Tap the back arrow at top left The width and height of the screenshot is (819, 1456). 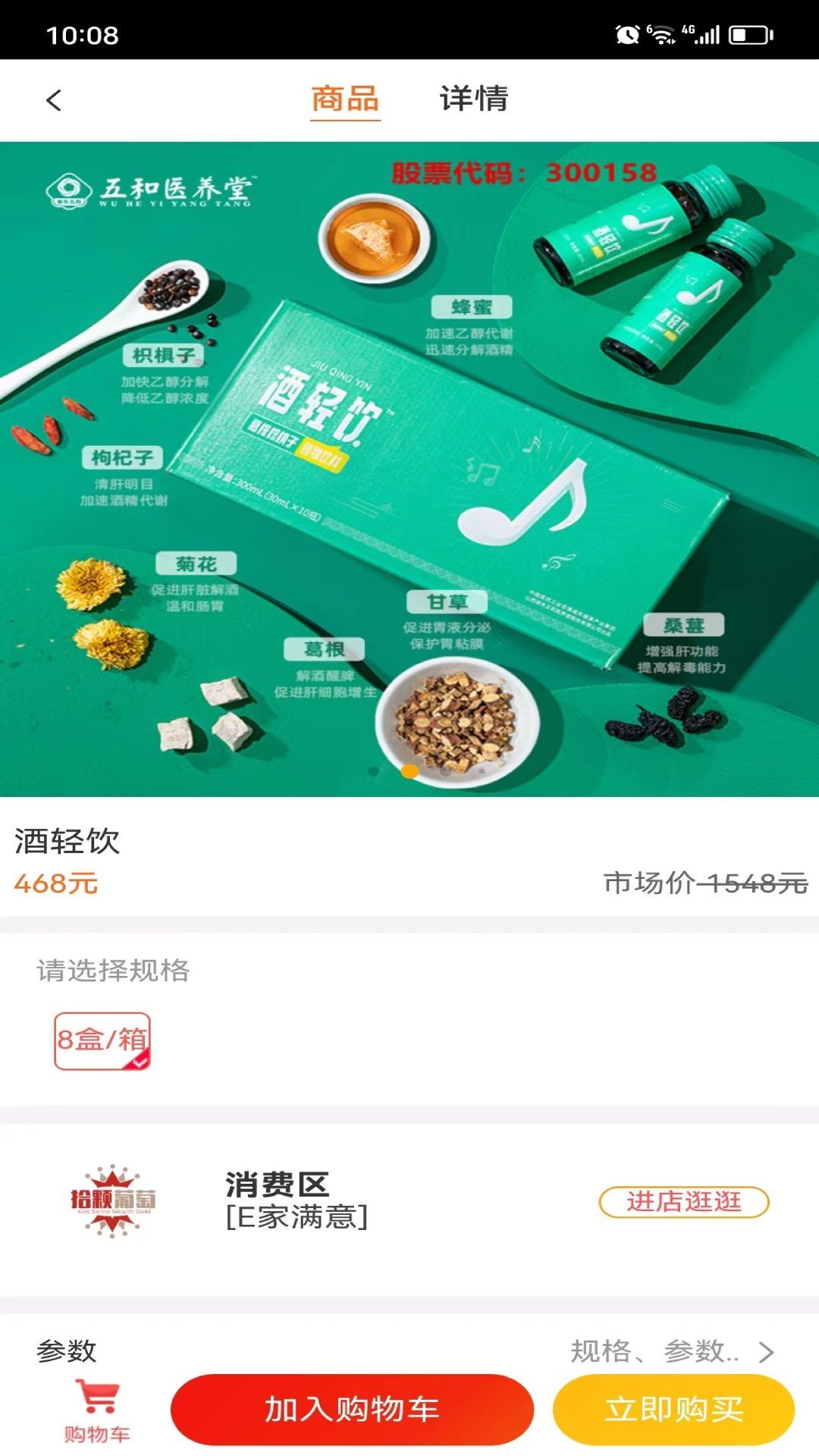pos(53,101)
